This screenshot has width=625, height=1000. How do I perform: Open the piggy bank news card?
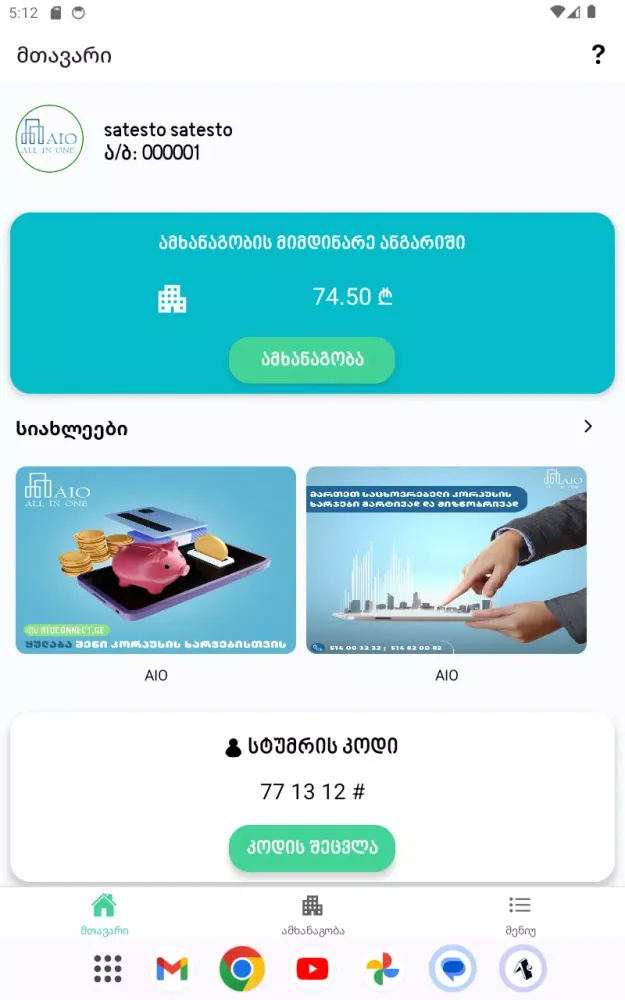pyautogui.click(x=156, y=560)
